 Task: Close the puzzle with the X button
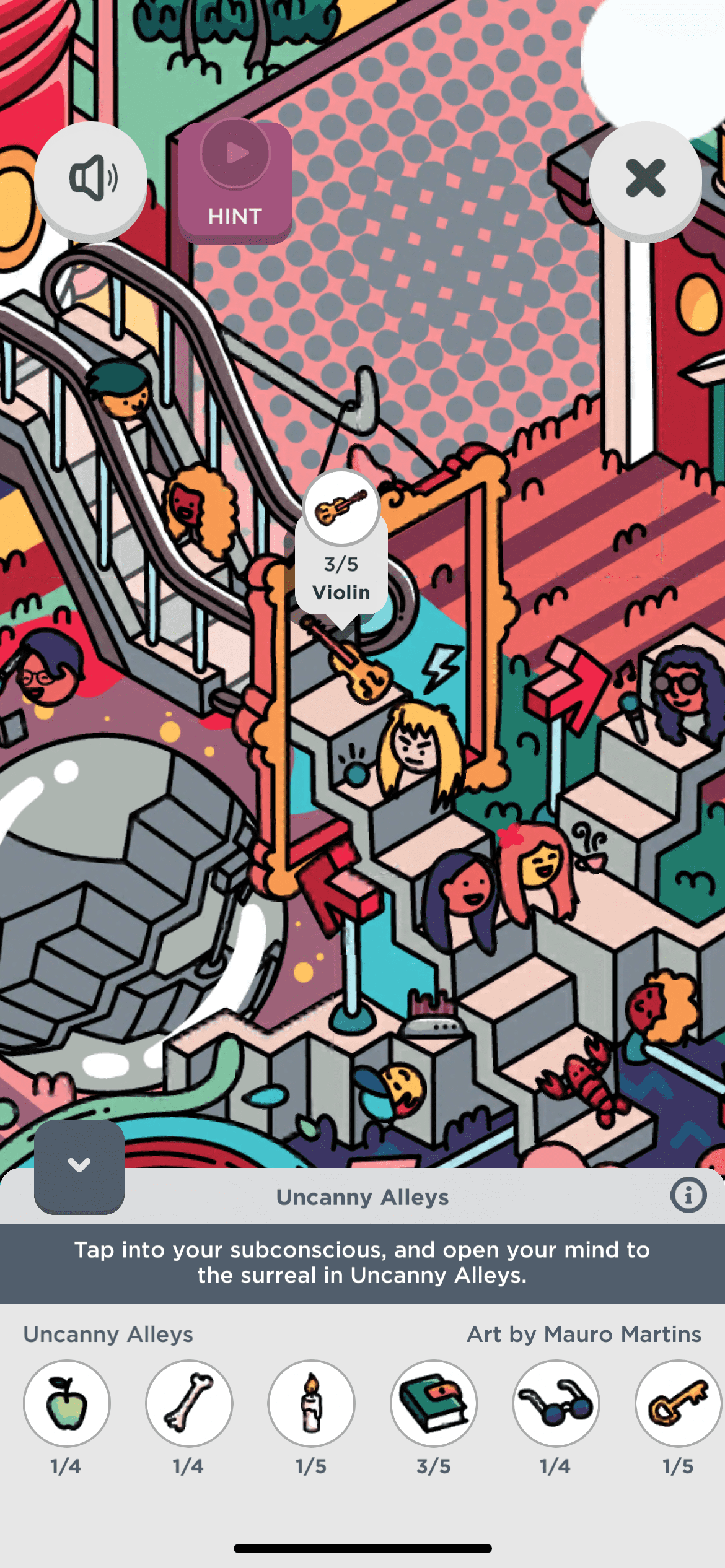coord(645,179)
